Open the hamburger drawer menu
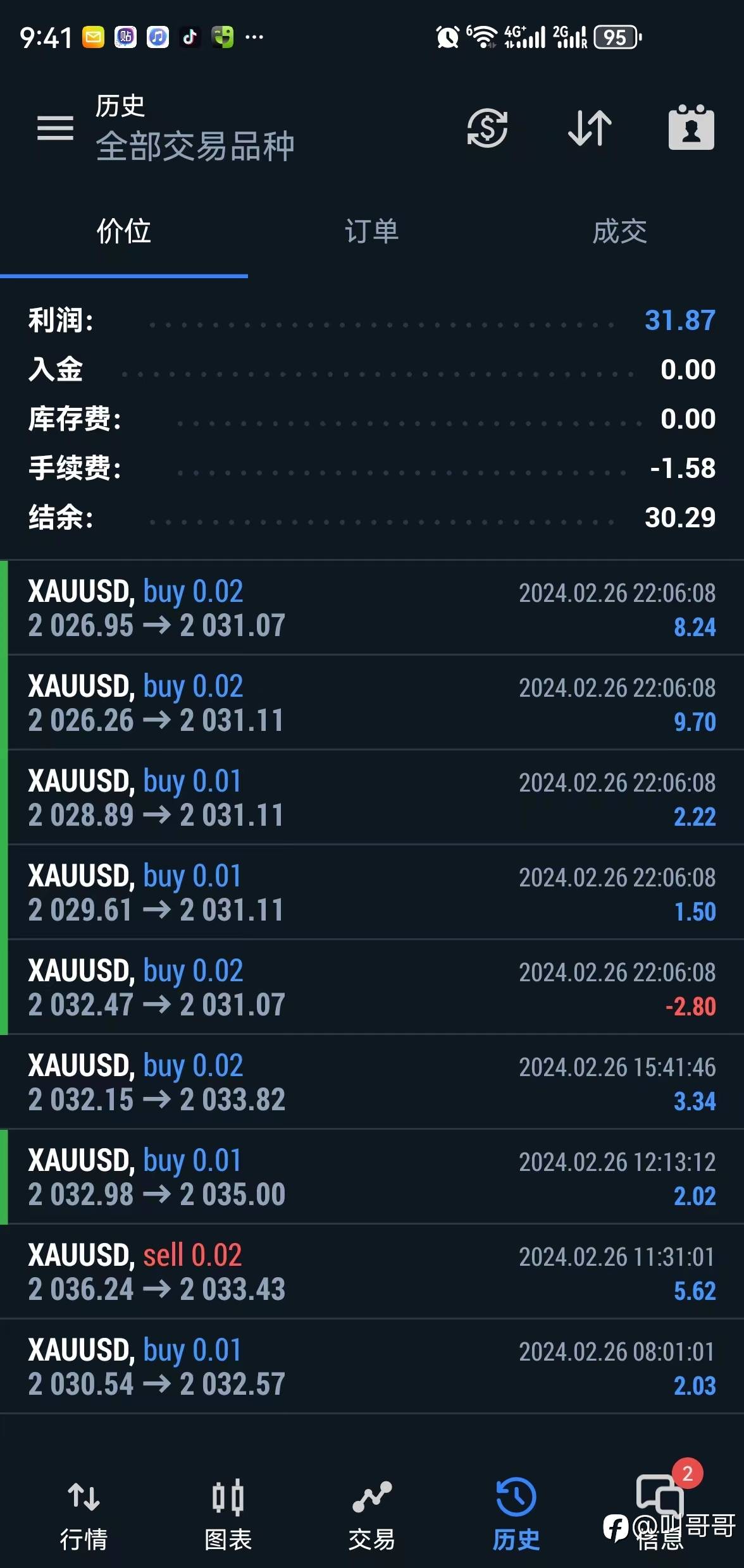The height and width of the screenshot is (1568, 744). 55,128
